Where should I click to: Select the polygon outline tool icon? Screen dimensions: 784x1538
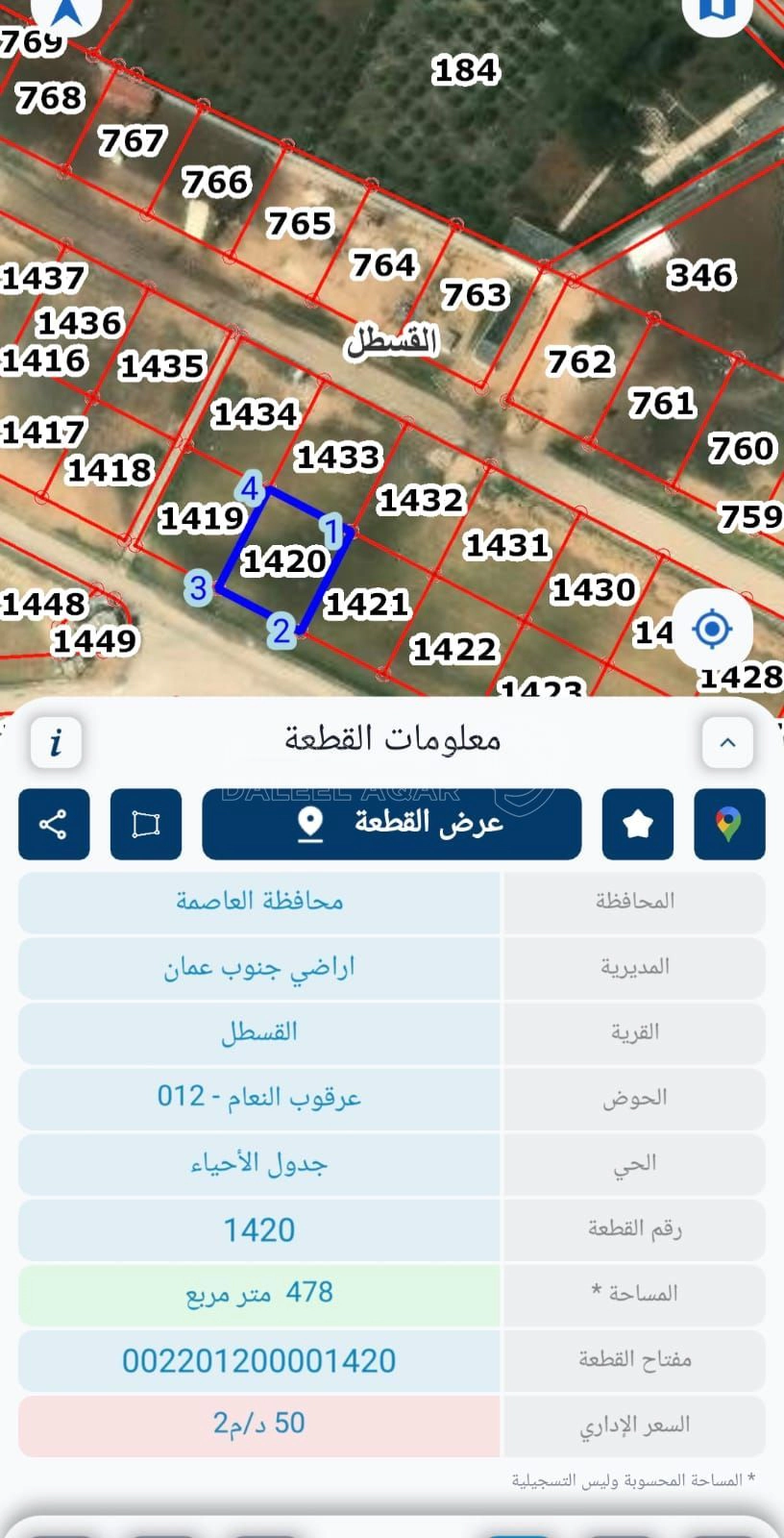145,824
